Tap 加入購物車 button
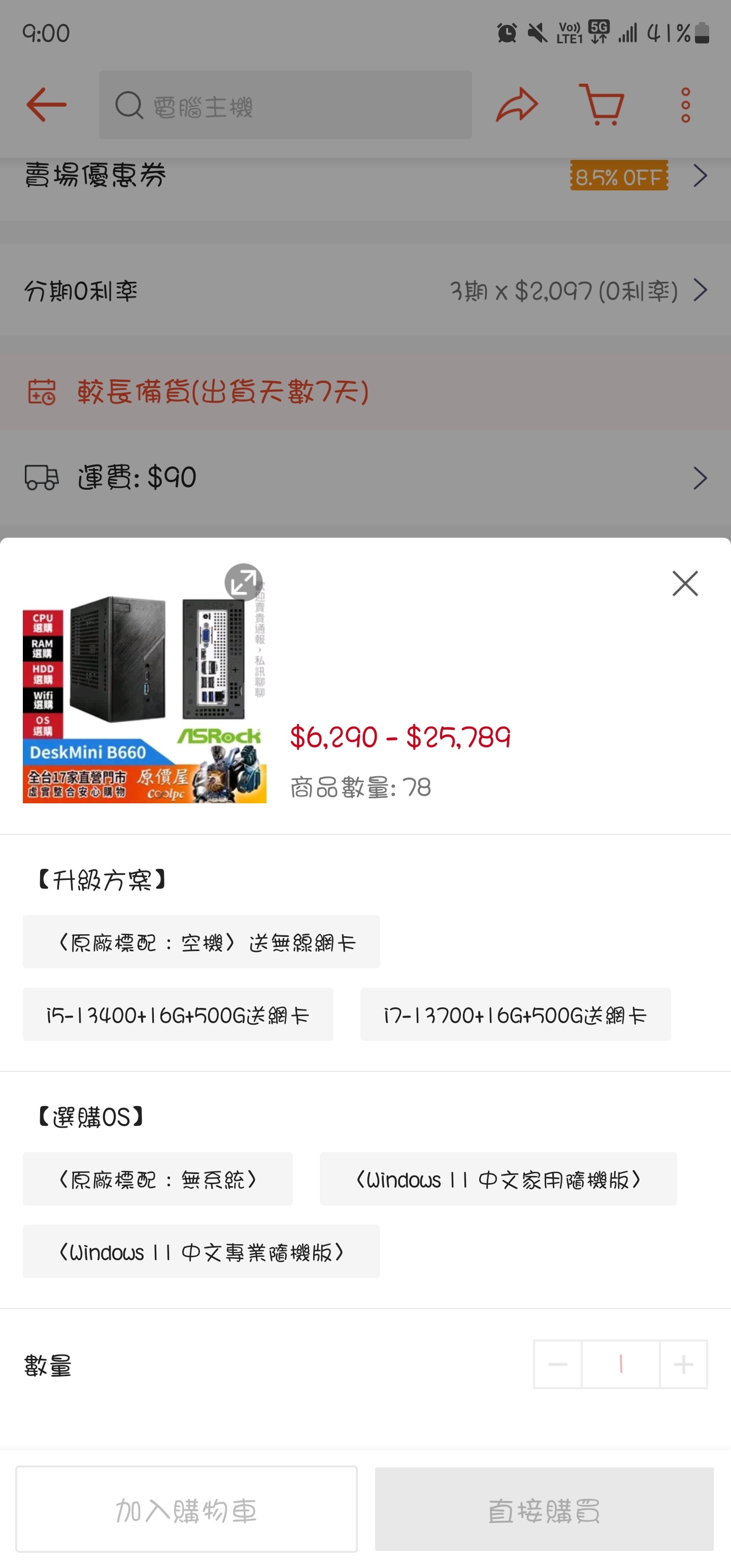The image size is (731, 1568). click(187, 1509)
